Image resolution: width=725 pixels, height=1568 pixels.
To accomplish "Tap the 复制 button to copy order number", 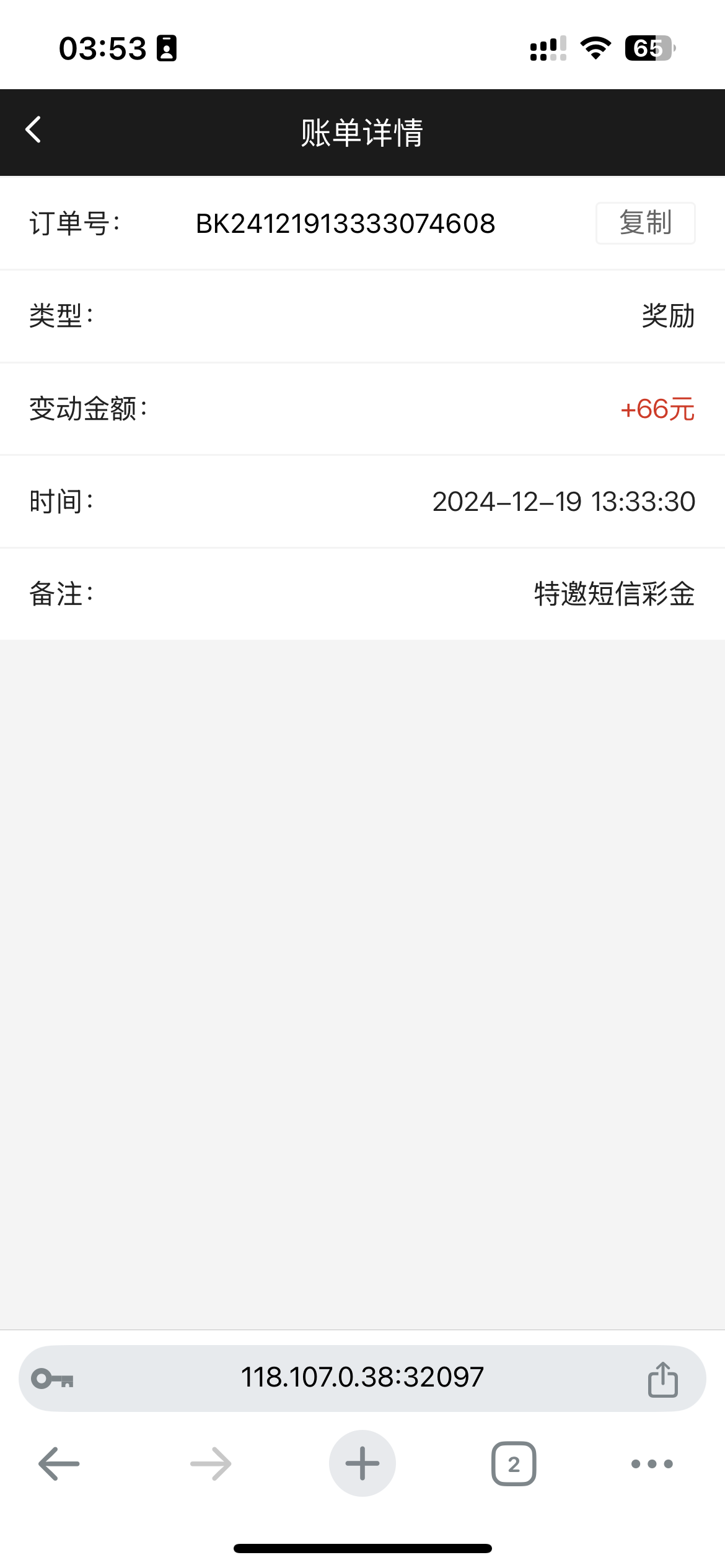I will coord(644,224).
